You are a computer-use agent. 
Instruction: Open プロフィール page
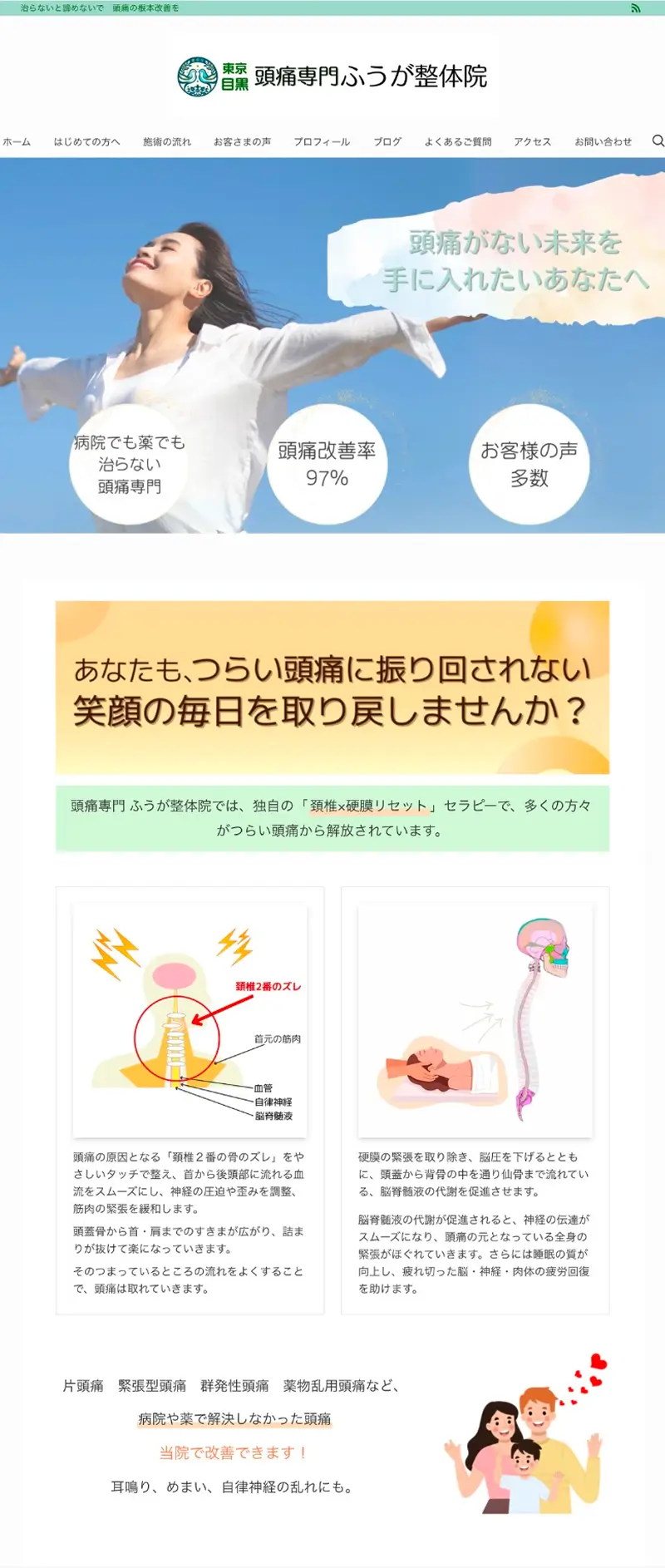322,142
